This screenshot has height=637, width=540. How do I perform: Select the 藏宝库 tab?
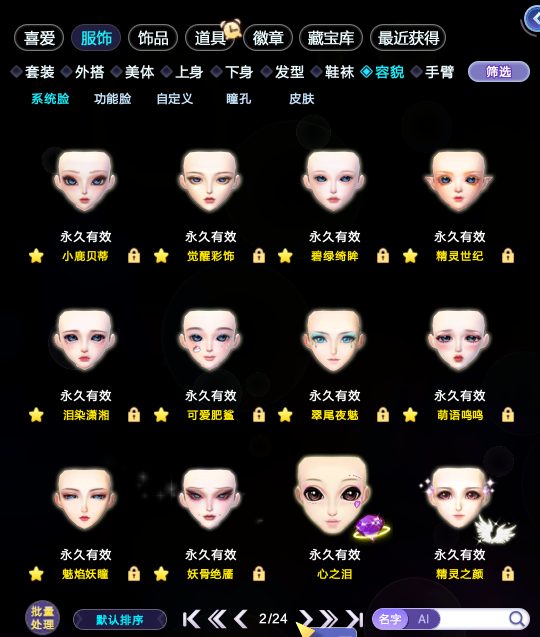(330, 38)
